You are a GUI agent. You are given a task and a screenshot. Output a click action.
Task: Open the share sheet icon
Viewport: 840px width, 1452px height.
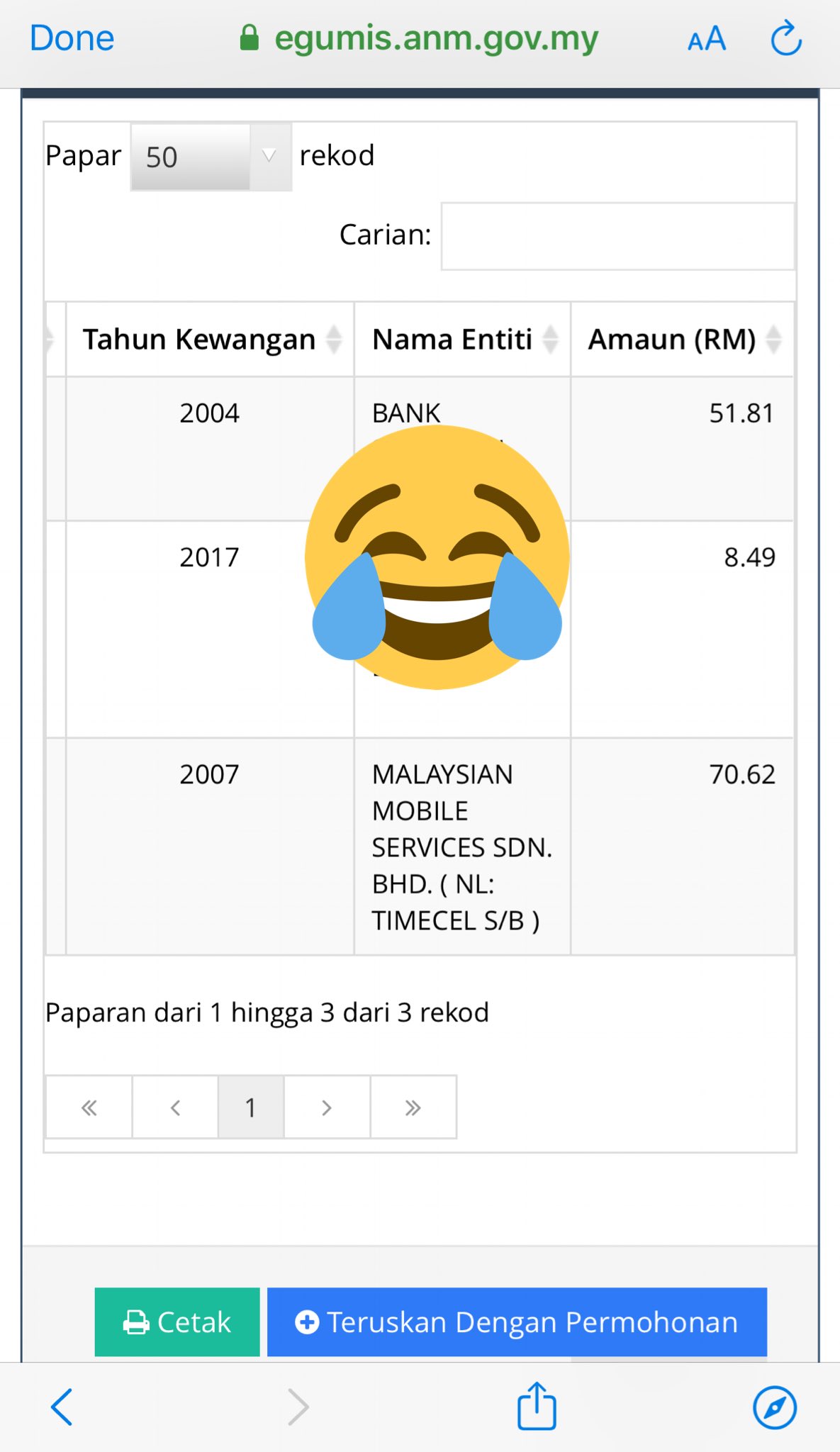(537, 1407)
